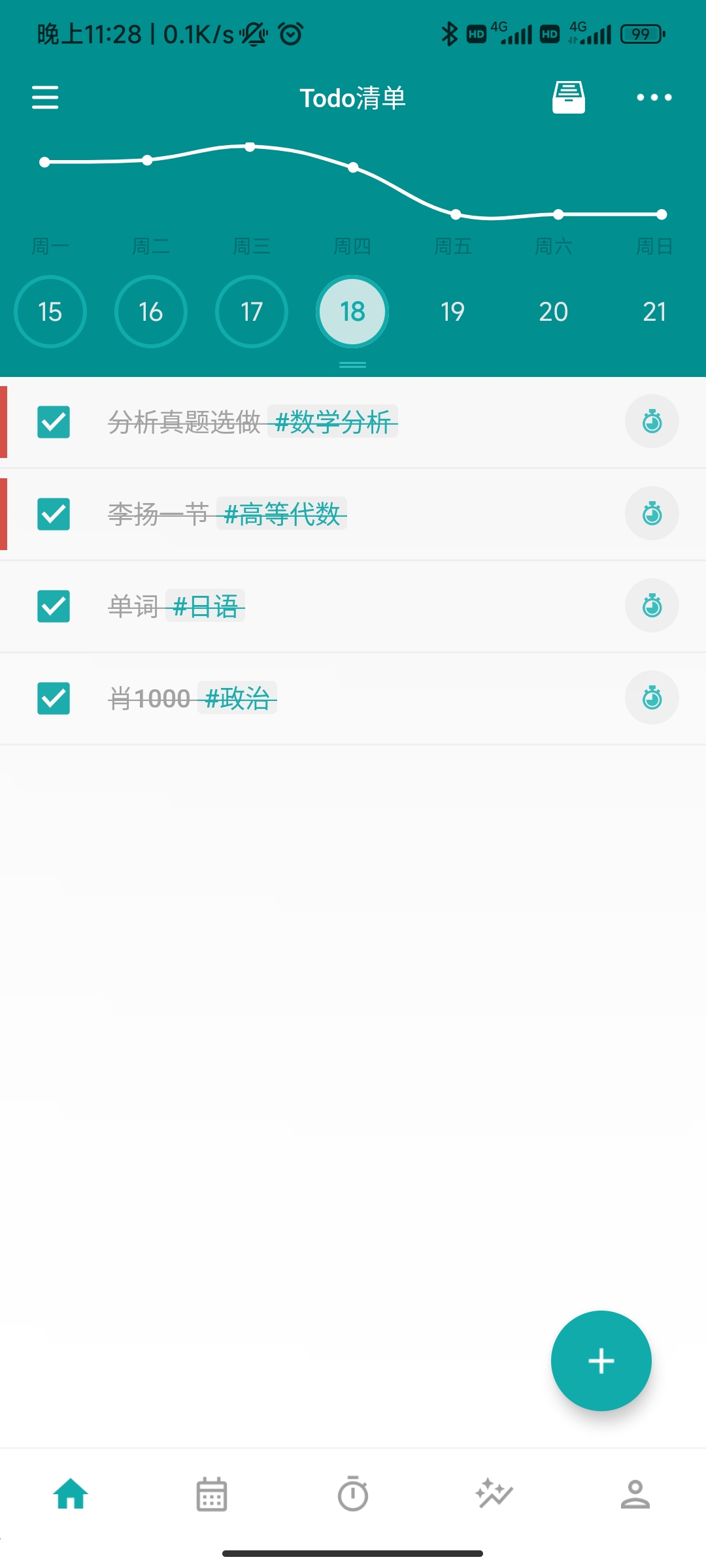Add a new todo item
This screenshot has width=706, height=1568.
point(601,1361)
